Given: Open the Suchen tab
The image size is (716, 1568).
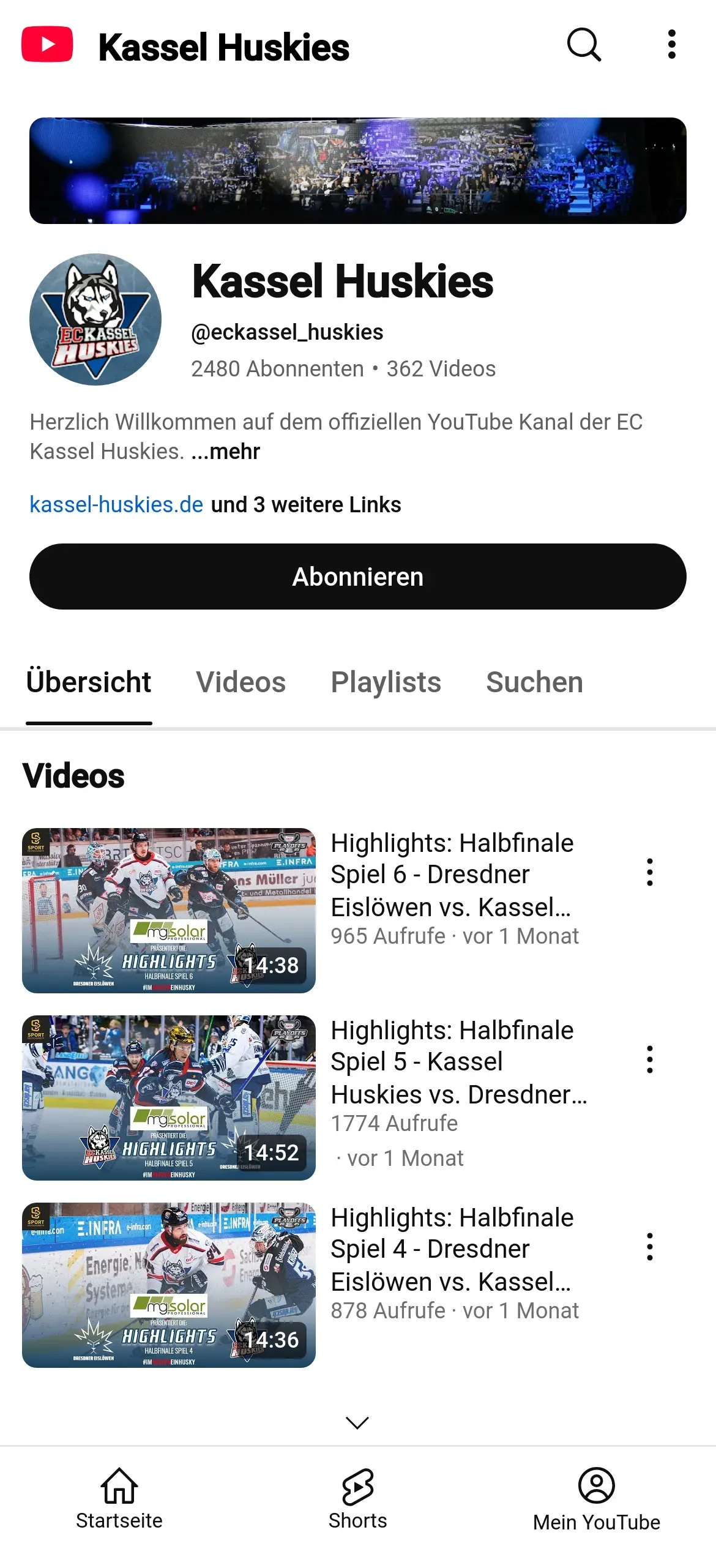Looking at the screenshot, I should [x=534, y=682].
